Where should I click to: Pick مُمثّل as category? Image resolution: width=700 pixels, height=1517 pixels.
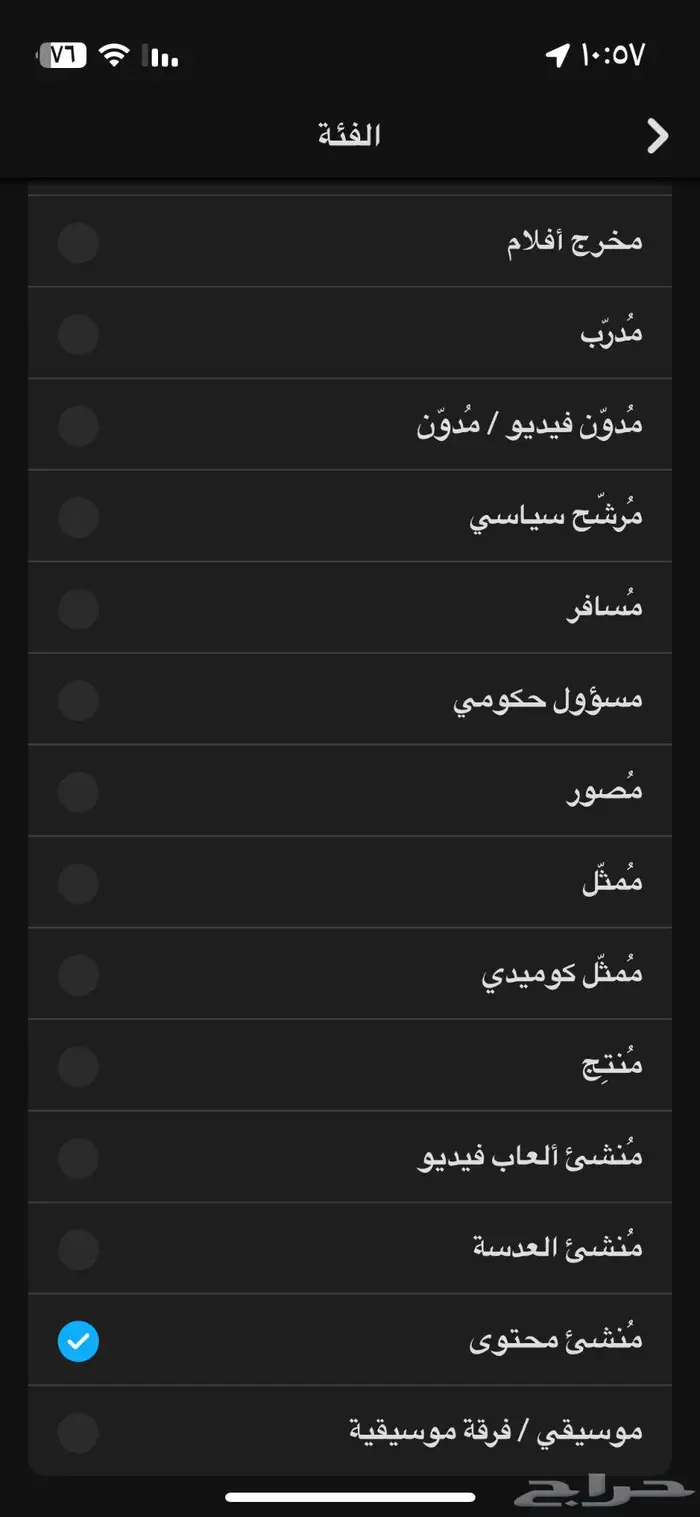350,883
